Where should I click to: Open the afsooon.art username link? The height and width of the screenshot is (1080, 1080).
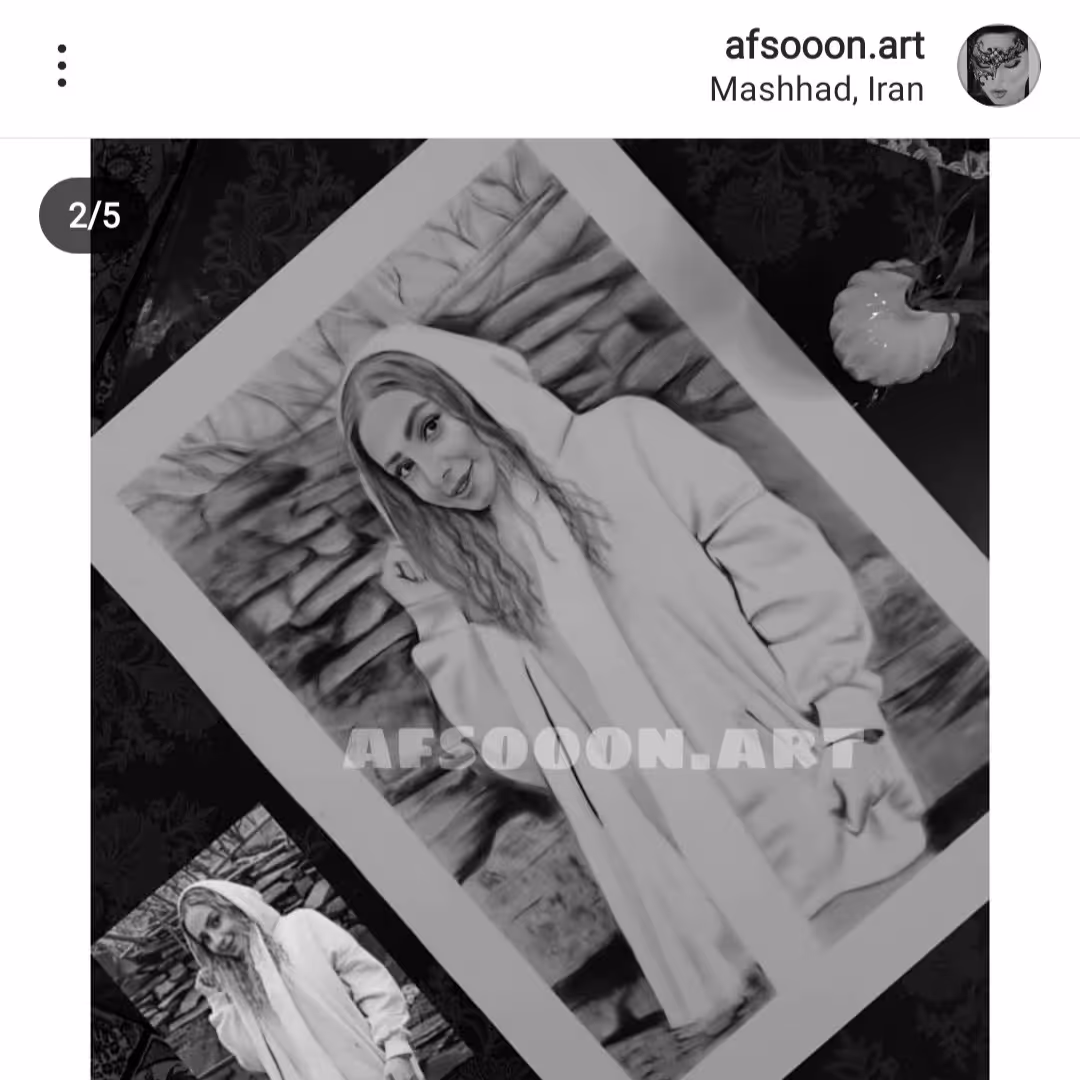pos(824,45)
